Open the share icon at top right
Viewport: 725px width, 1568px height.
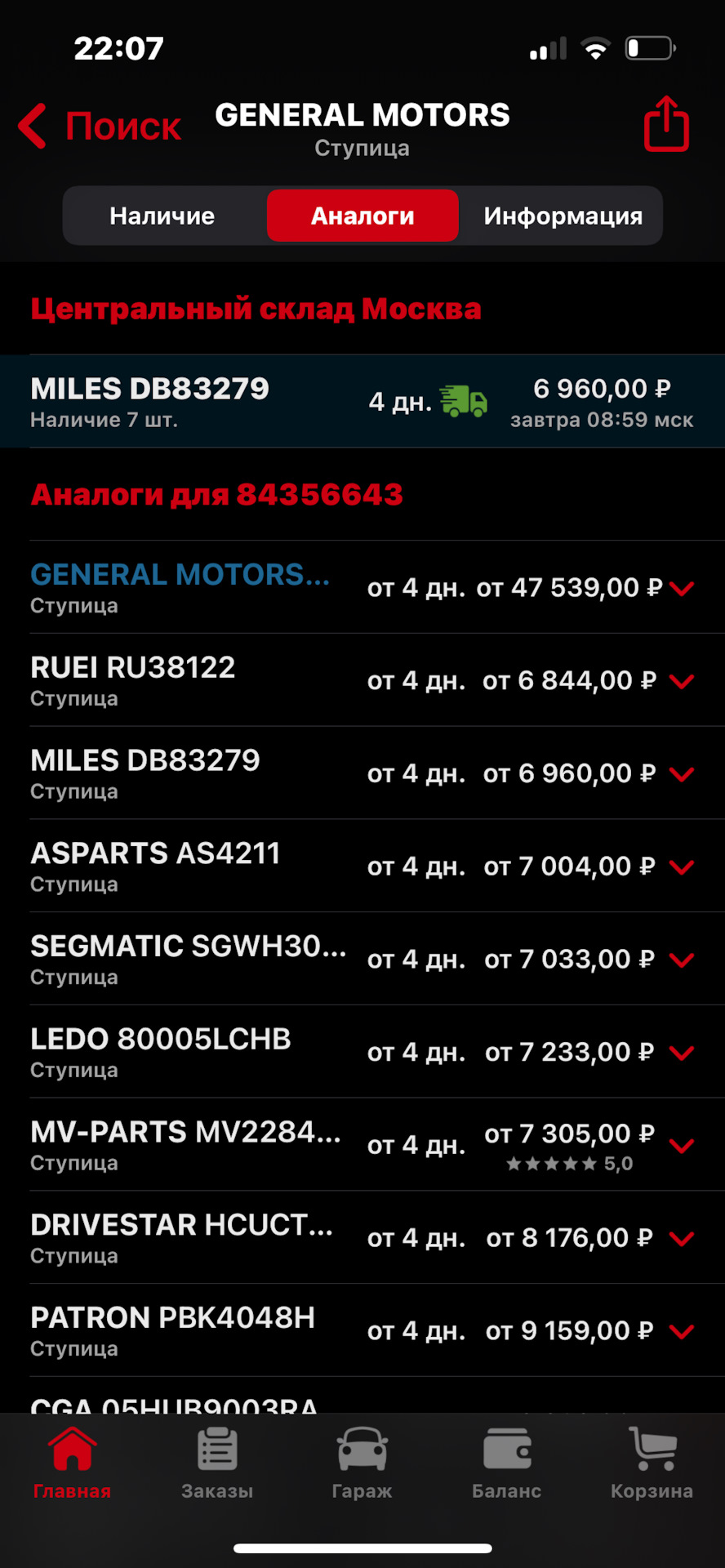(665, 124)
